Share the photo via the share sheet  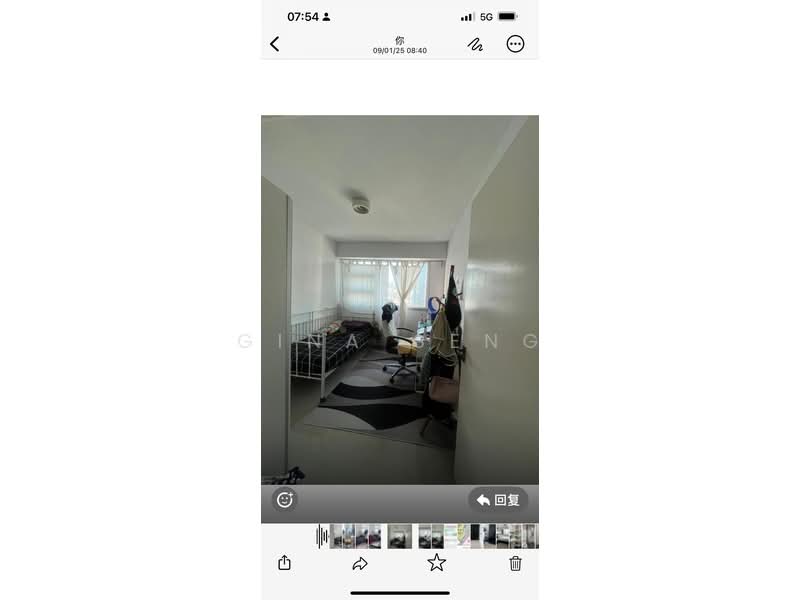click(284, 563)
